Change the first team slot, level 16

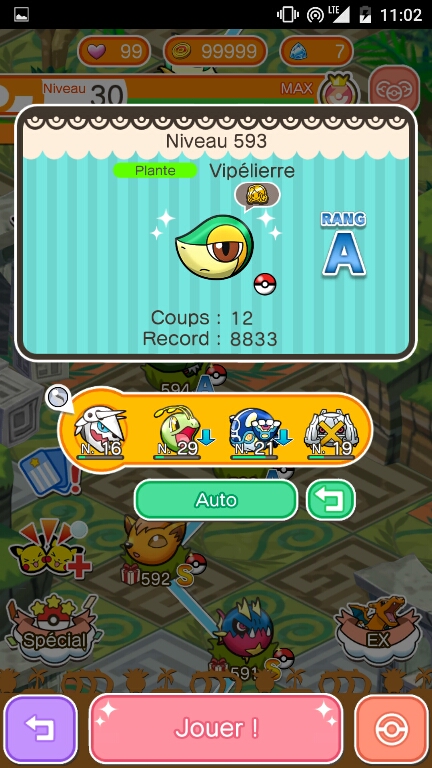tap(100, 432)
